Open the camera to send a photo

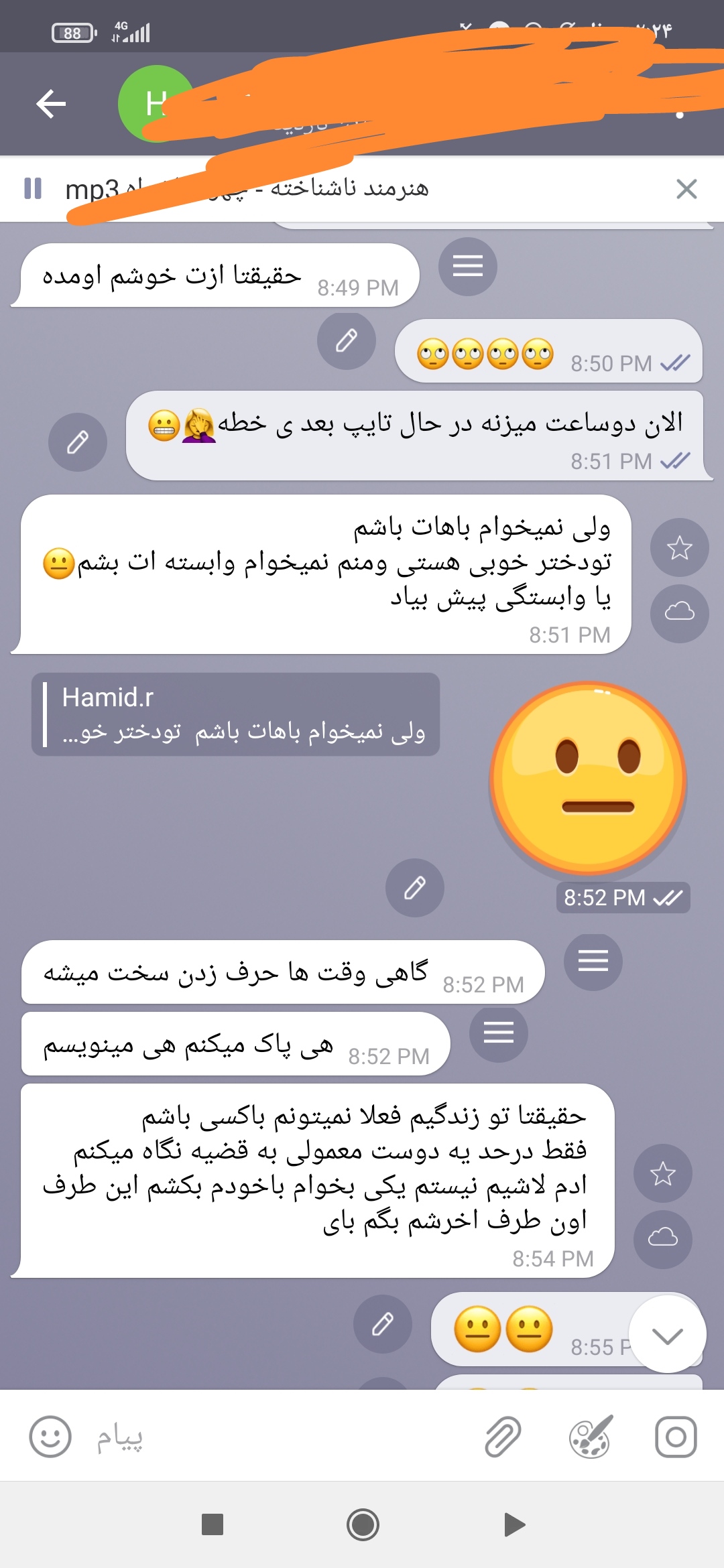(676, 1437)
